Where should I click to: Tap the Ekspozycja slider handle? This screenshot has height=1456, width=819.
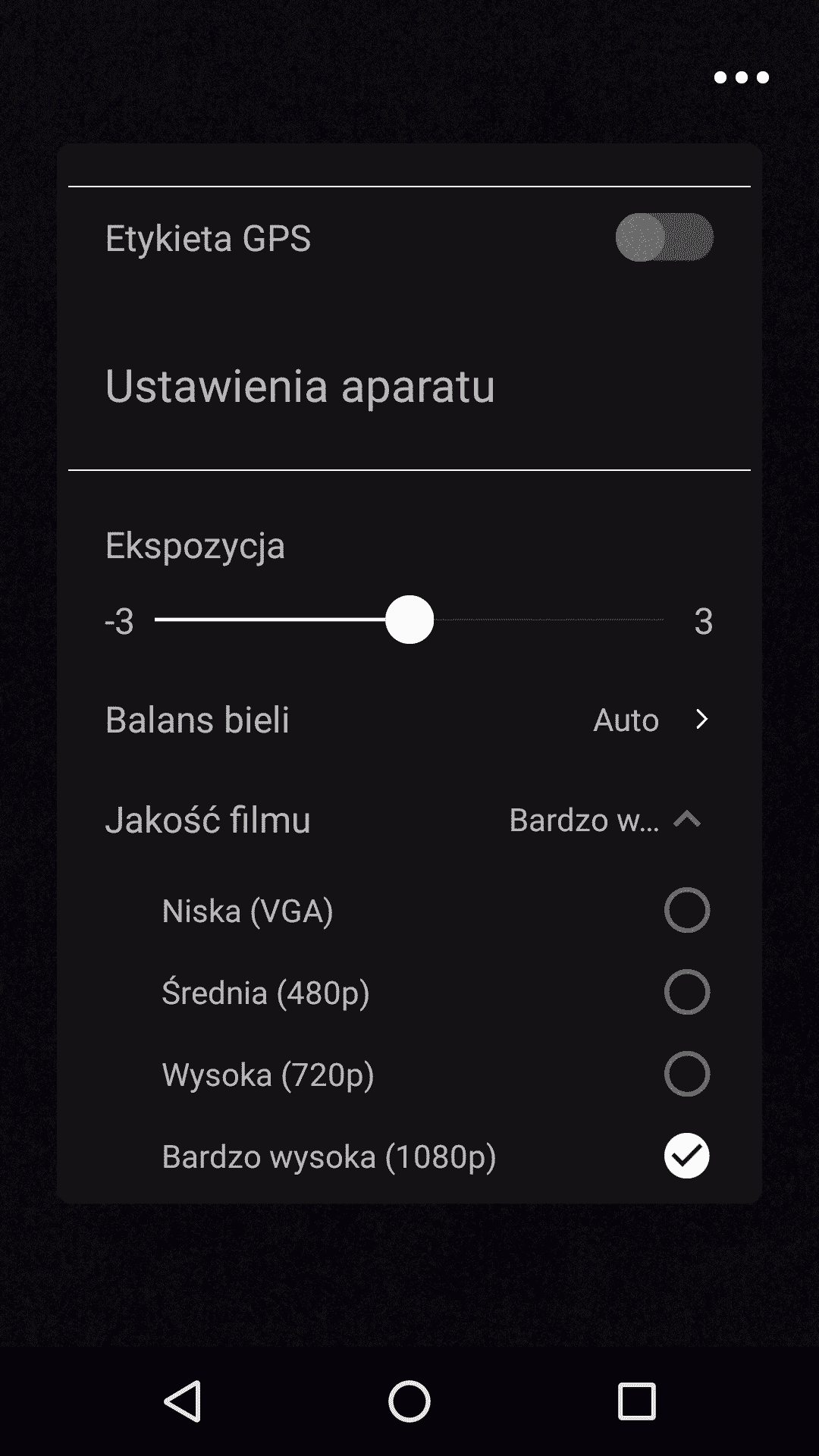pos(409,620)
